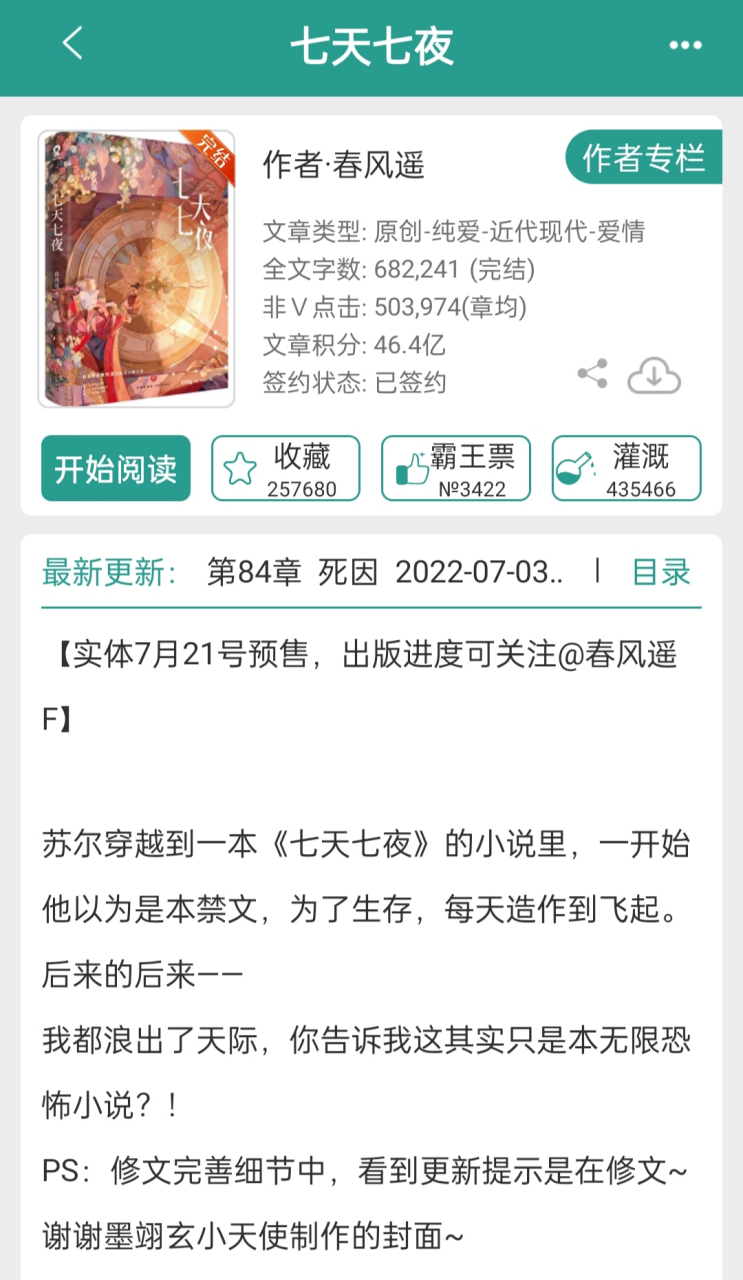Give a 霸王票 vote
Screen dimensions: 743x1280
point(456,468)
